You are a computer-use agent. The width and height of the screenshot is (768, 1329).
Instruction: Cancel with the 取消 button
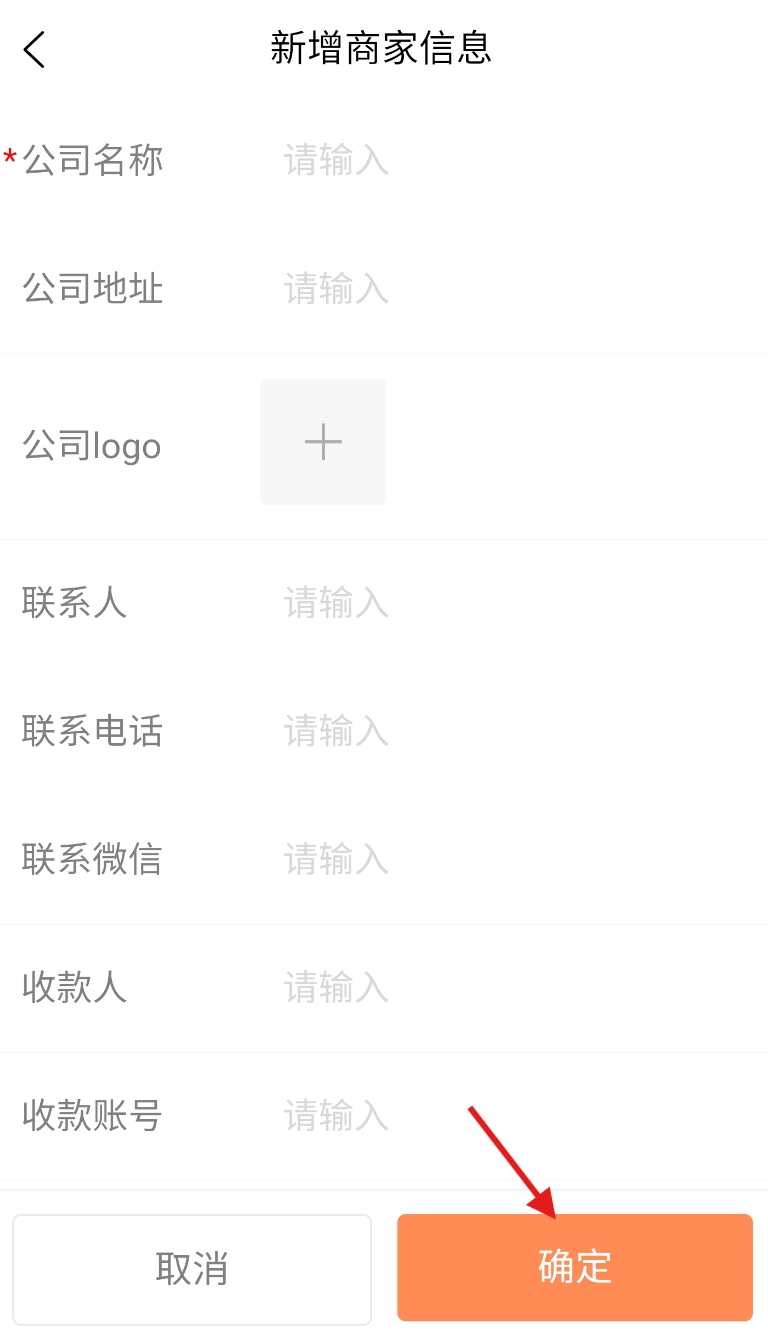192,1268
